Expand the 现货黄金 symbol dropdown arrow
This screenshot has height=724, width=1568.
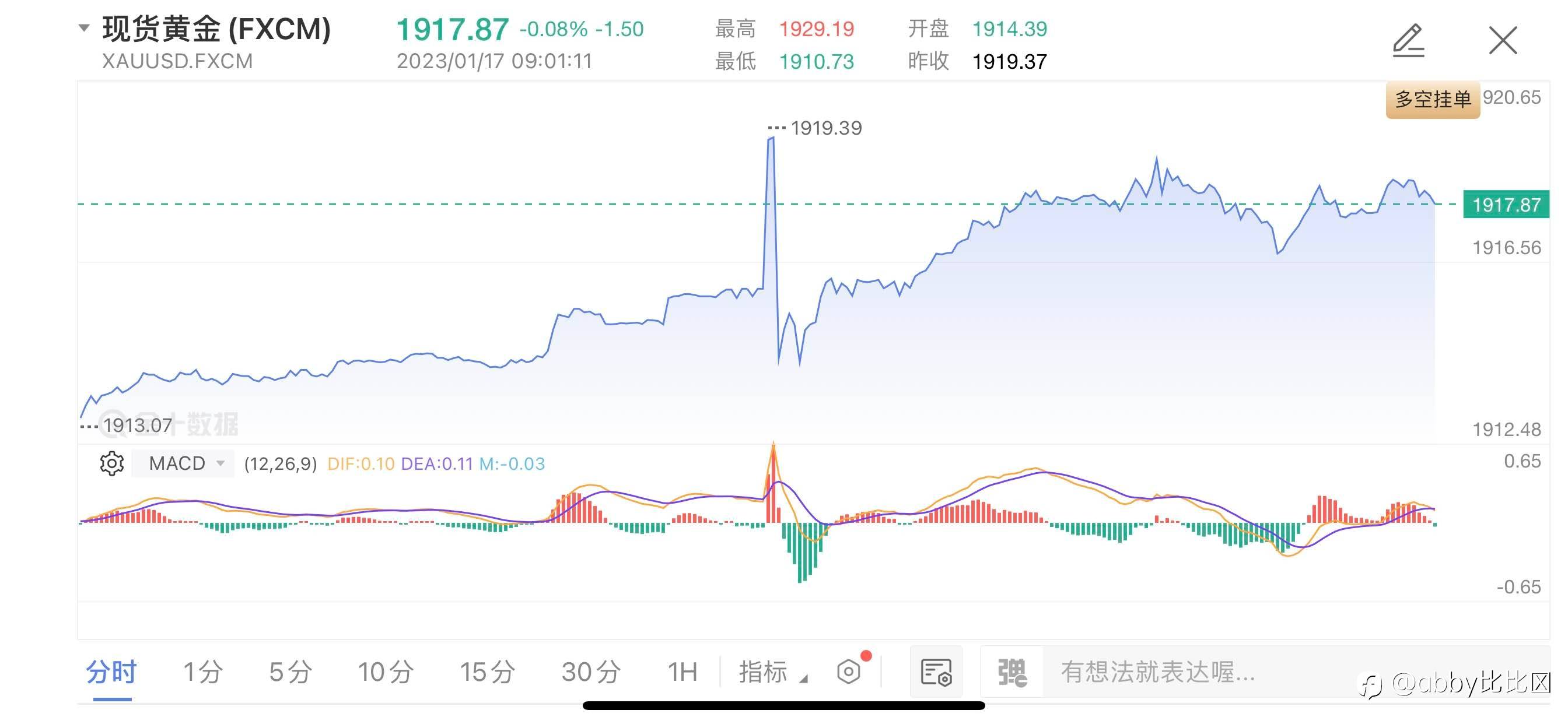pyautogui.click(x=85, y=27)
